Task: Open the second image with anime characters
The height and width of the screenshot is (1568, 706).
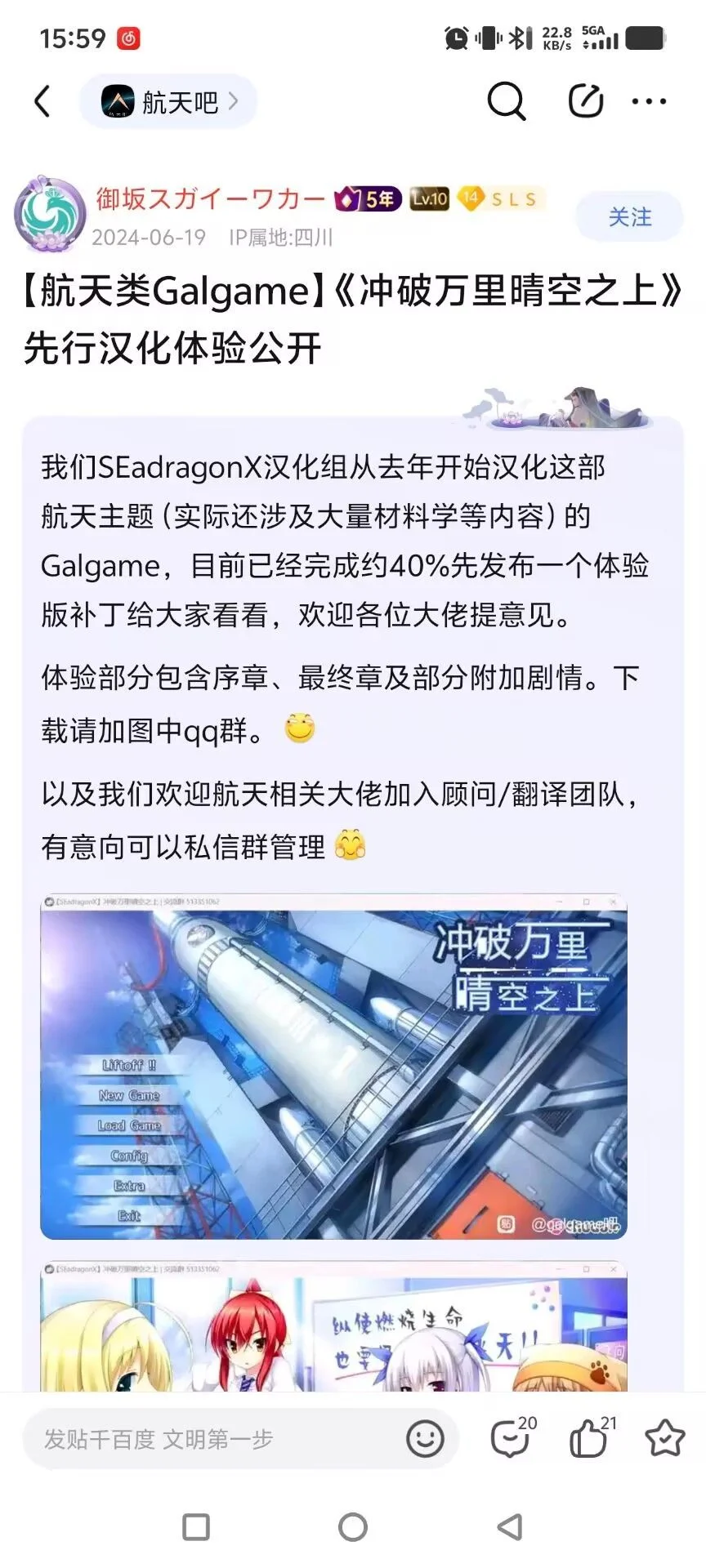Action: 333,1327
